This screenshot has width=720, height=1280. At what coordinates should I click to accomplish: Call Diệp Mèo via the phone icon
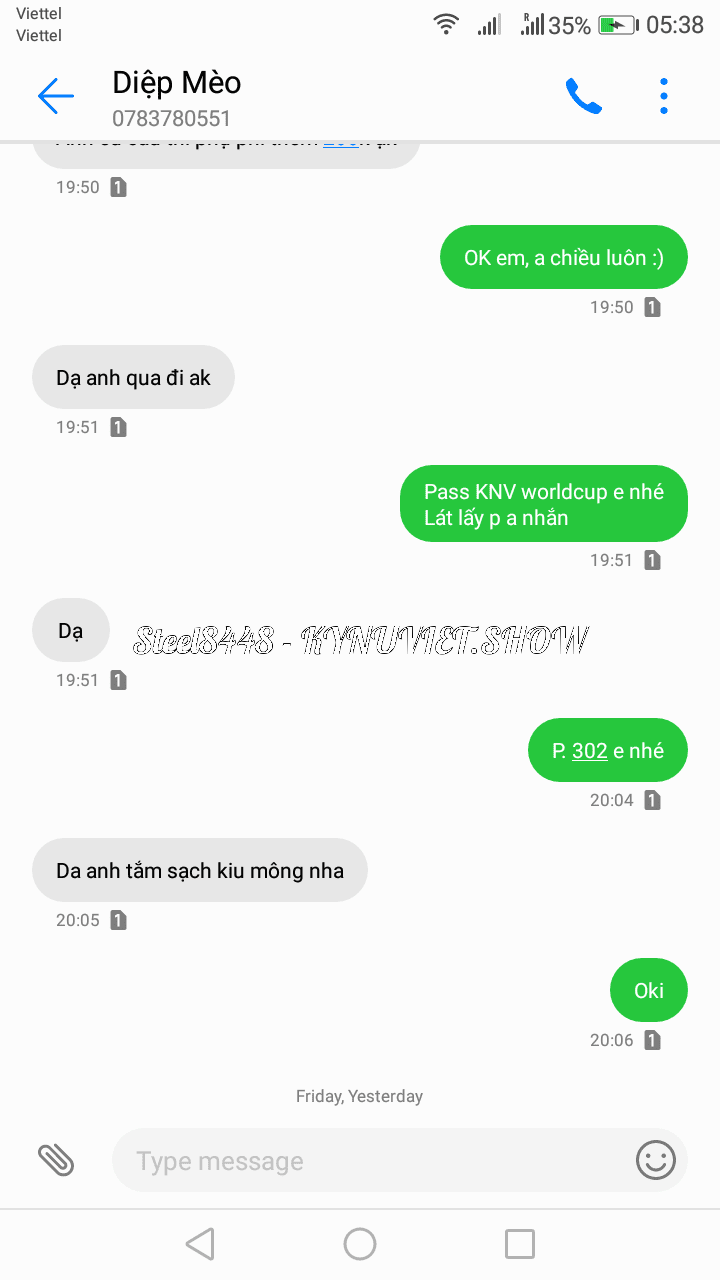583,96
